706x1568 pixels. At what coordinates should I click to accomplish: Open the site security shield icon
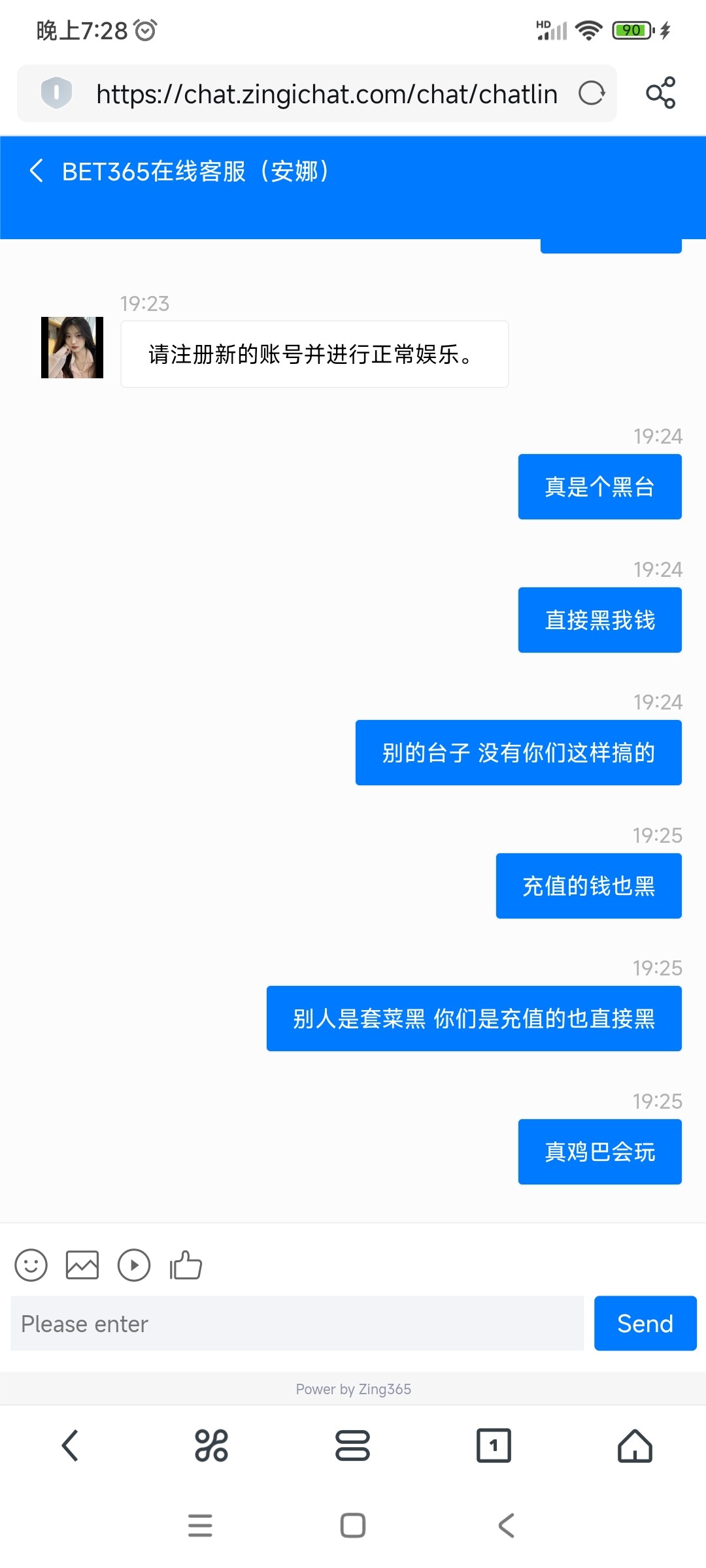(x=56, y=93)
